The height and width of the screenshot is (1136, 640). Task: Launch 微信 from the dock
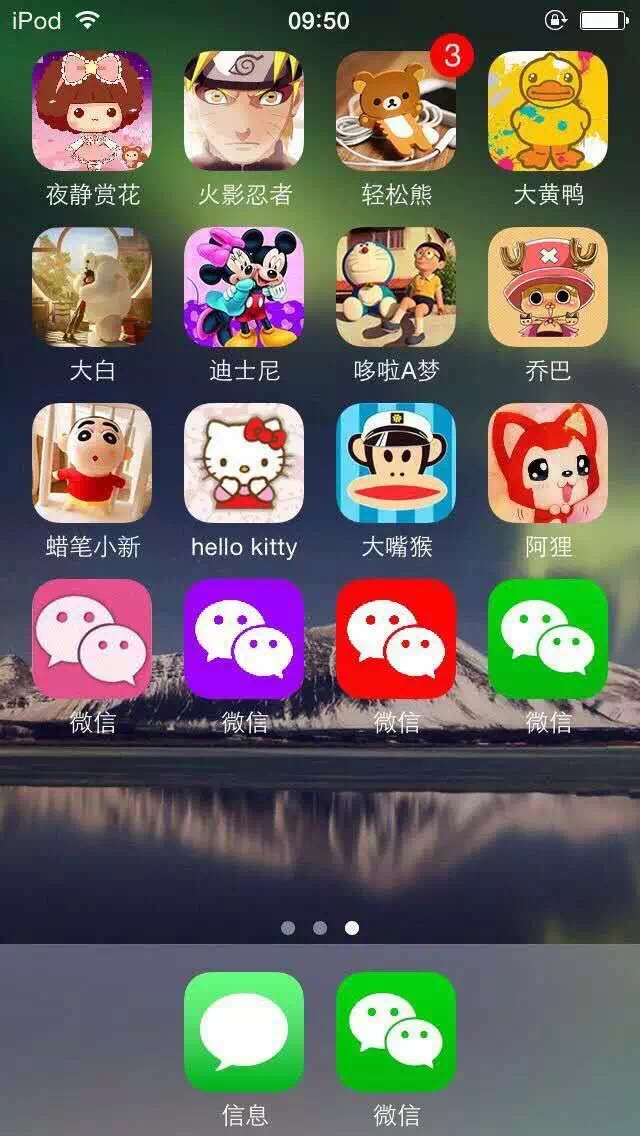pos(396,1031)
